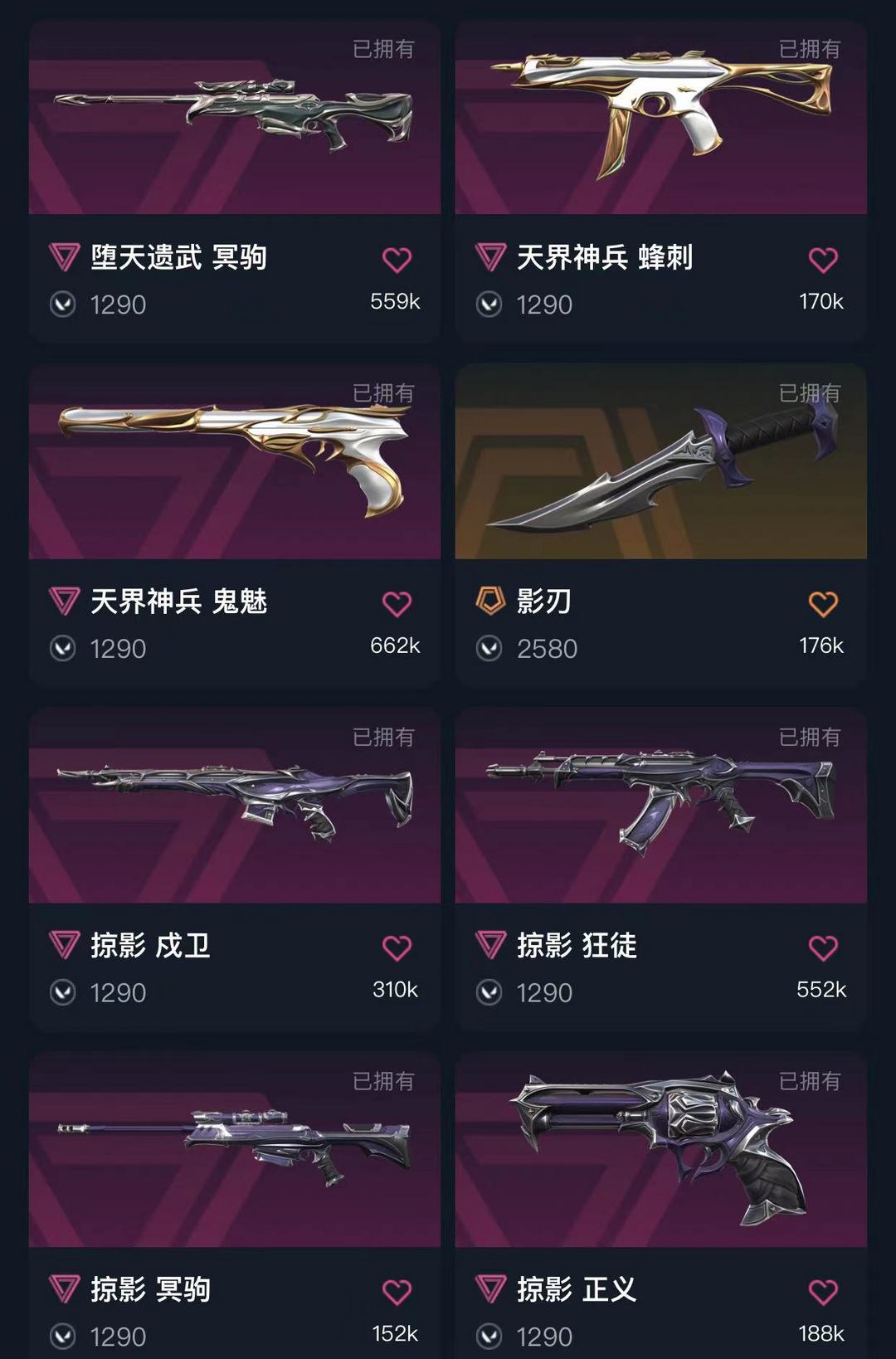Viewport: 896px width, 1359px height.
Task: Like the 影刃 knife skin
Action: [x=823, y=604]
